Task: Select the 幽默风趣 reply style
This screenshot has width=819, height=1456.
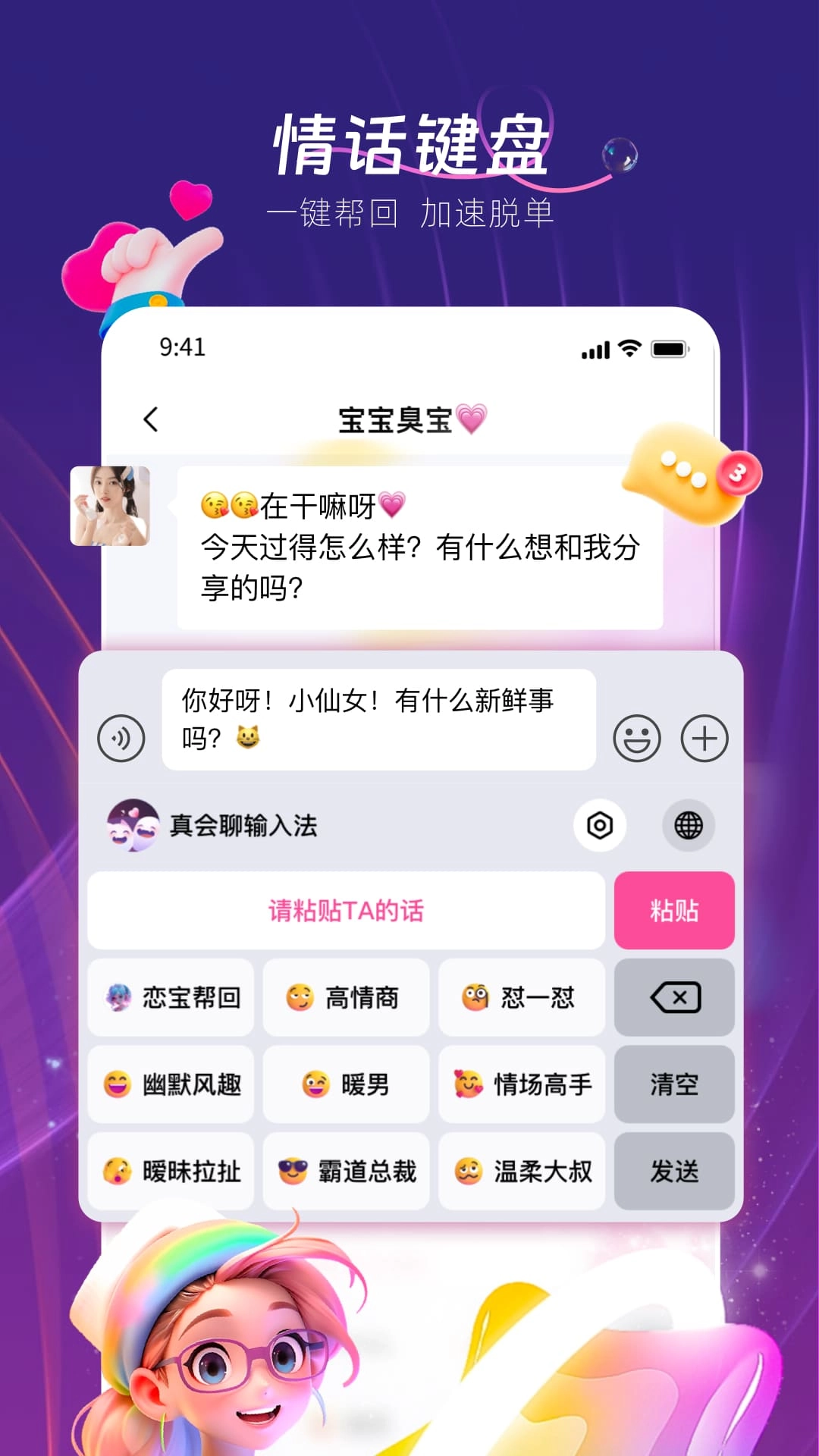Action: coord(170,1084)
